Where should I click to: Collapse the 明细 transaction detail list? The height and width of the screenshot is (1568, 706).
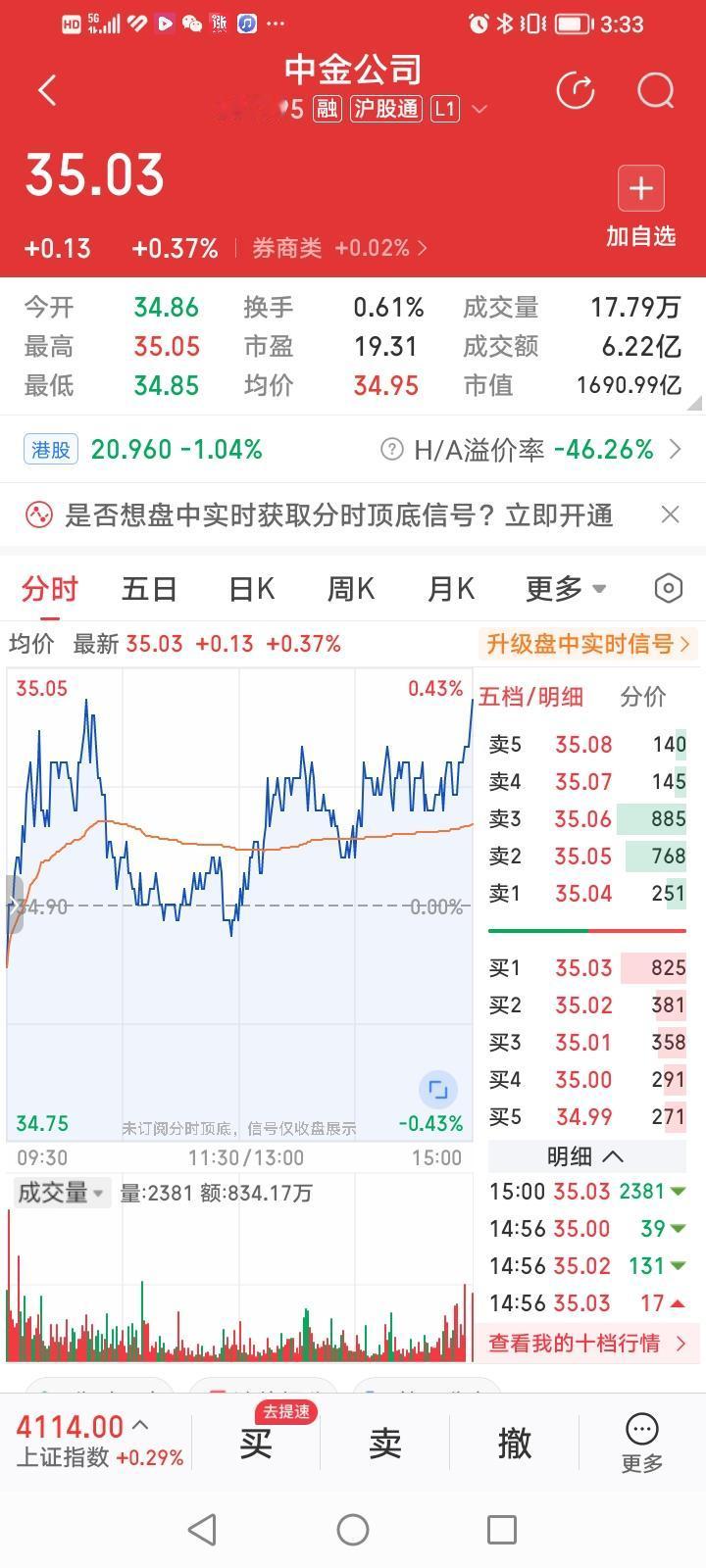click(x=585, y=1155)
